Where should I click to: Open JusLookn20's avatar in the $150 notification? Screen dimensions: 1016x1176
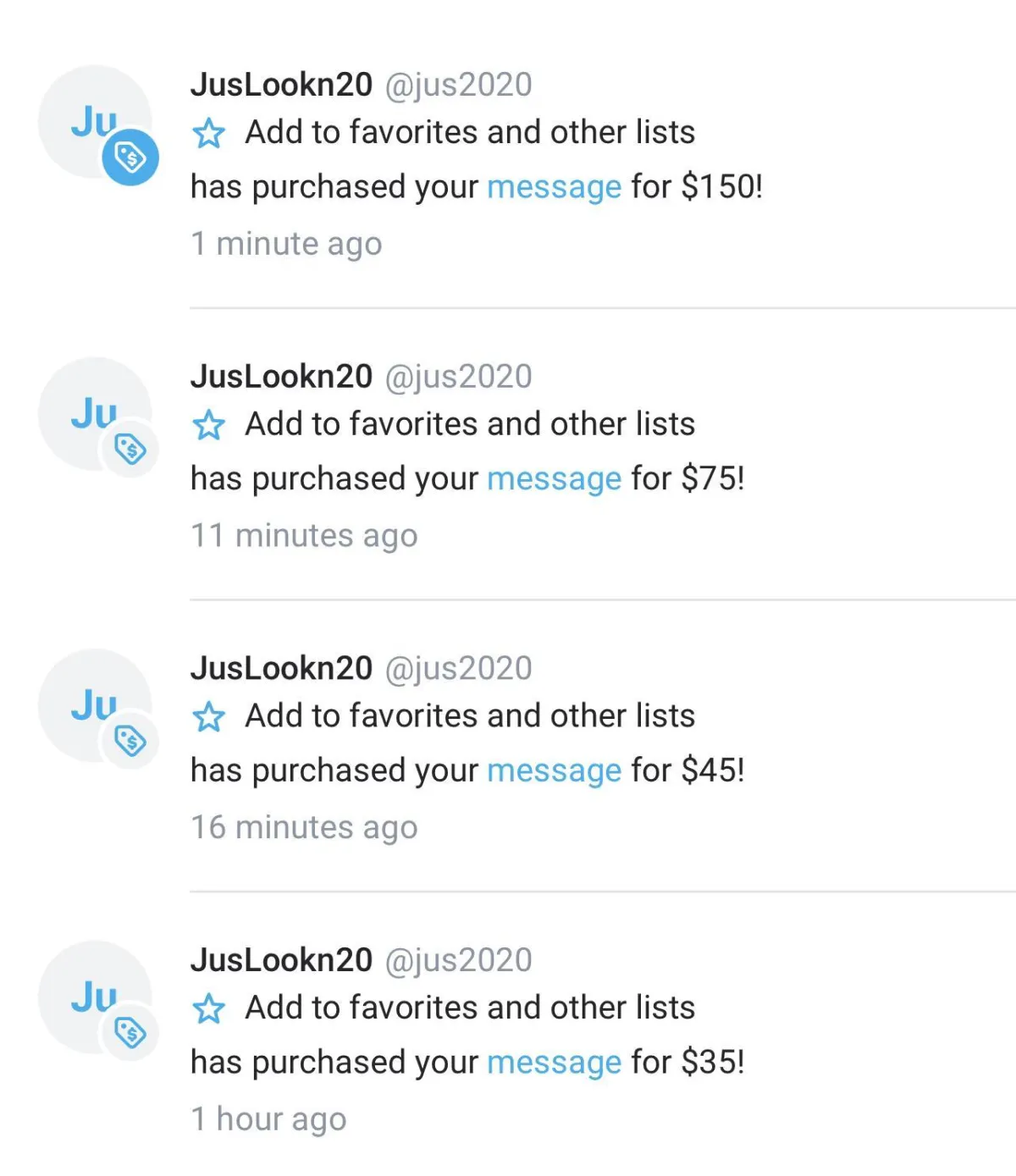pyautogui.click(x=95, y=122)
